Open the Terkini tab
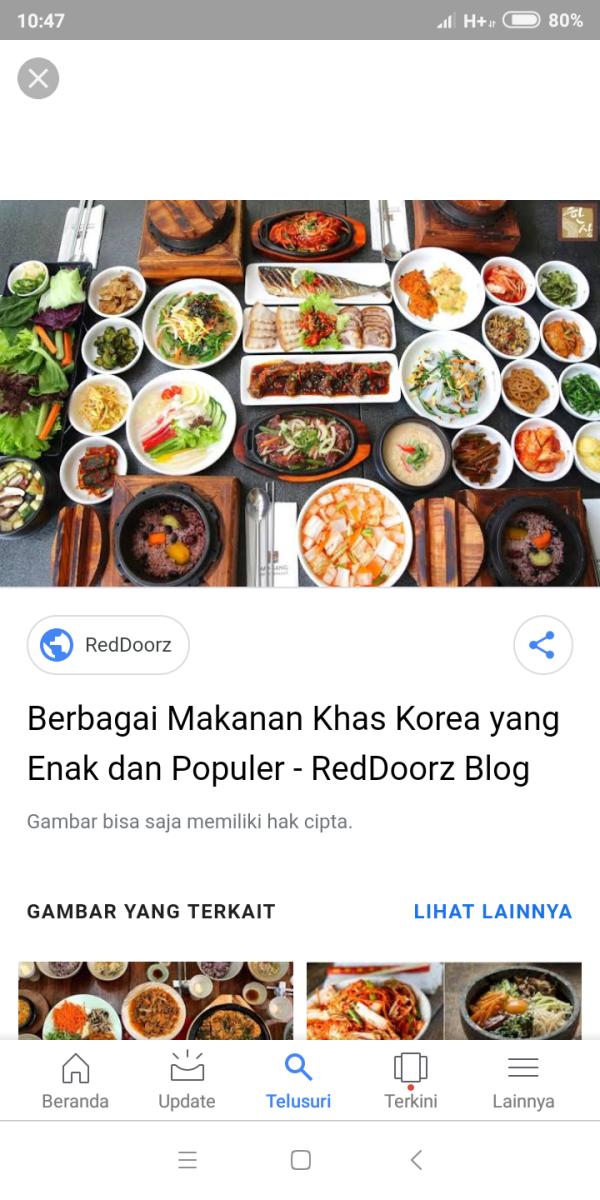This screenshot has height=1200, width=600. tap(410, 1081)
